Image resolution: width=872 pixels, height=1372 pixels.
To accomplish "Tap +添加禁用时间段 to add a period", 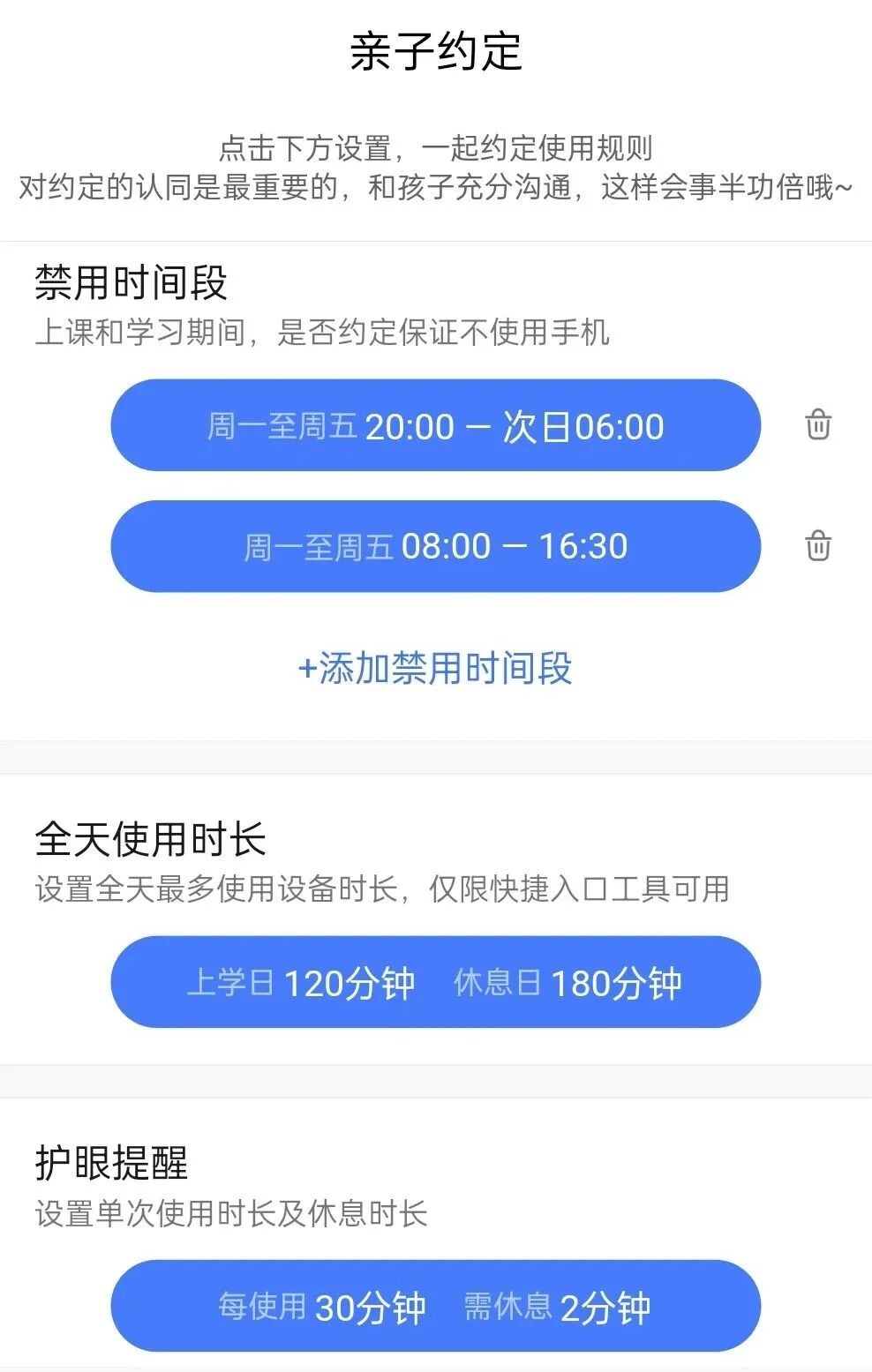I will tap(435, 668).
